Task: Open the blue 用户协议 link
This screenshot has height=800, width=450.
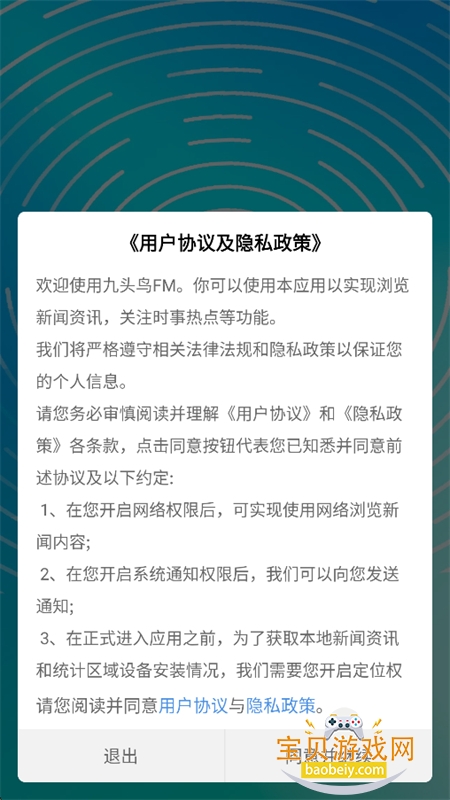Action: 193,706
